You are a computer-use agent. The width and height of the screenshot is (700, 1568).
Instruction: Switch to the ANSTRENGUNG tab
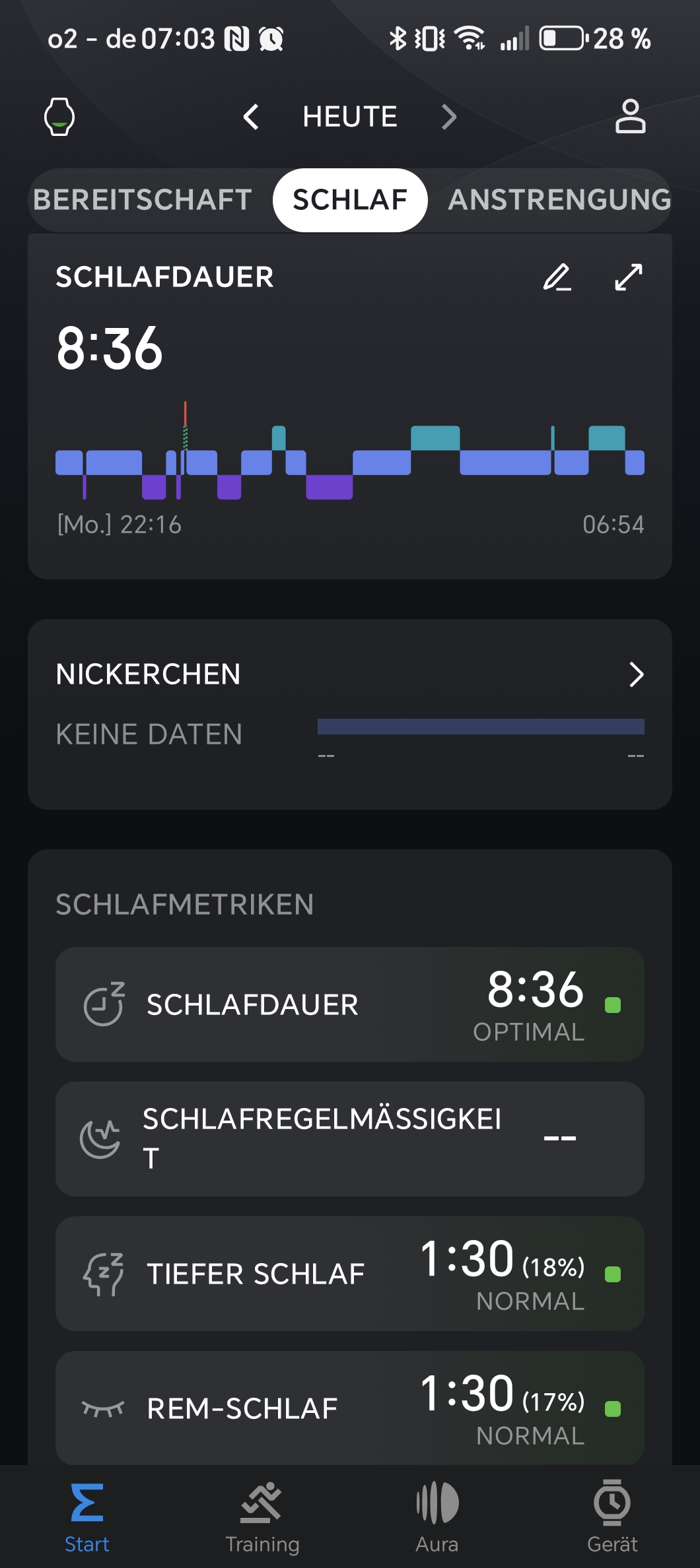[559, 200]
